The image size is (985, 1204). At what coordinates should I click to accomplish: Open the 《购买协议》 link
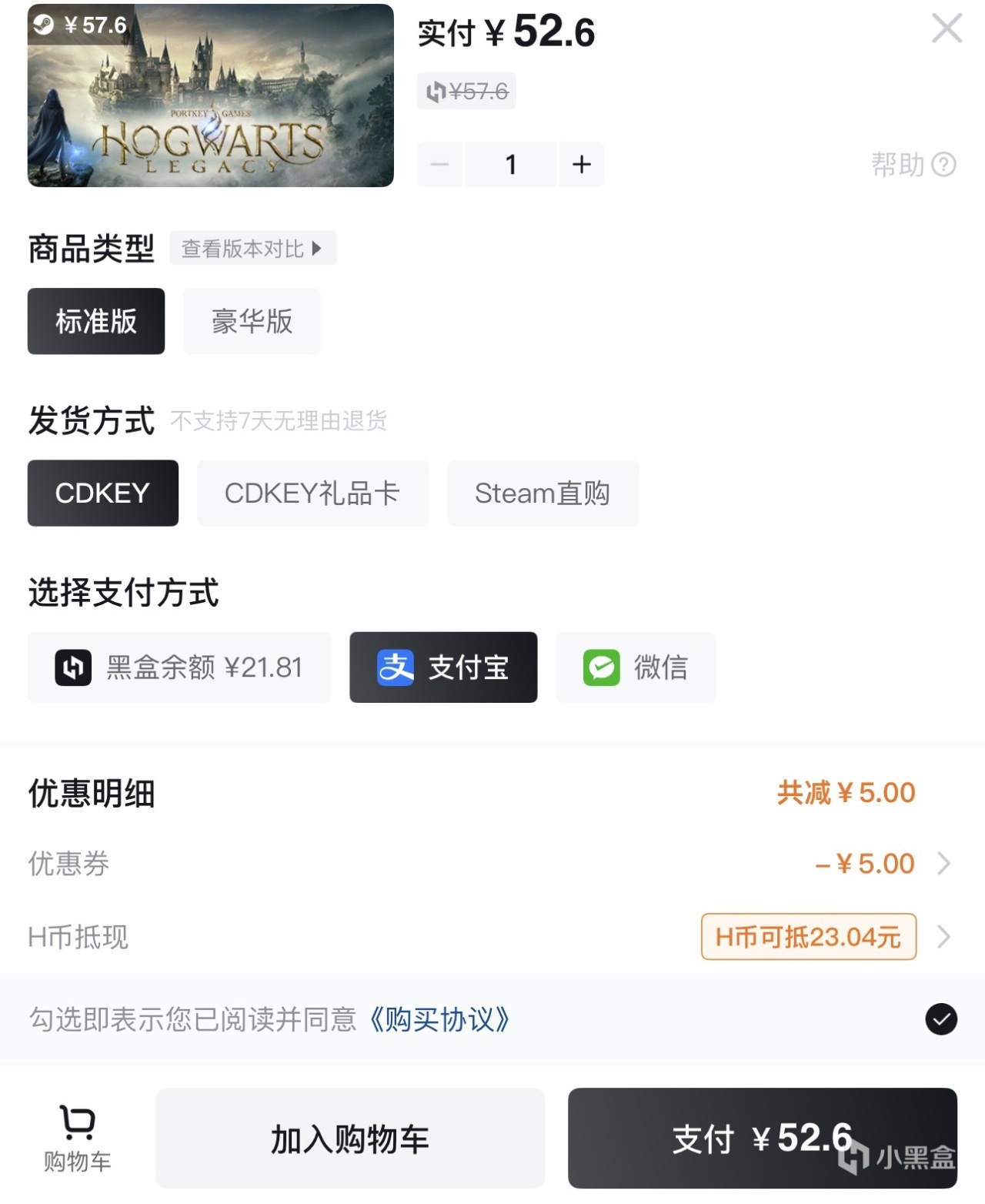click(439, 1019)
